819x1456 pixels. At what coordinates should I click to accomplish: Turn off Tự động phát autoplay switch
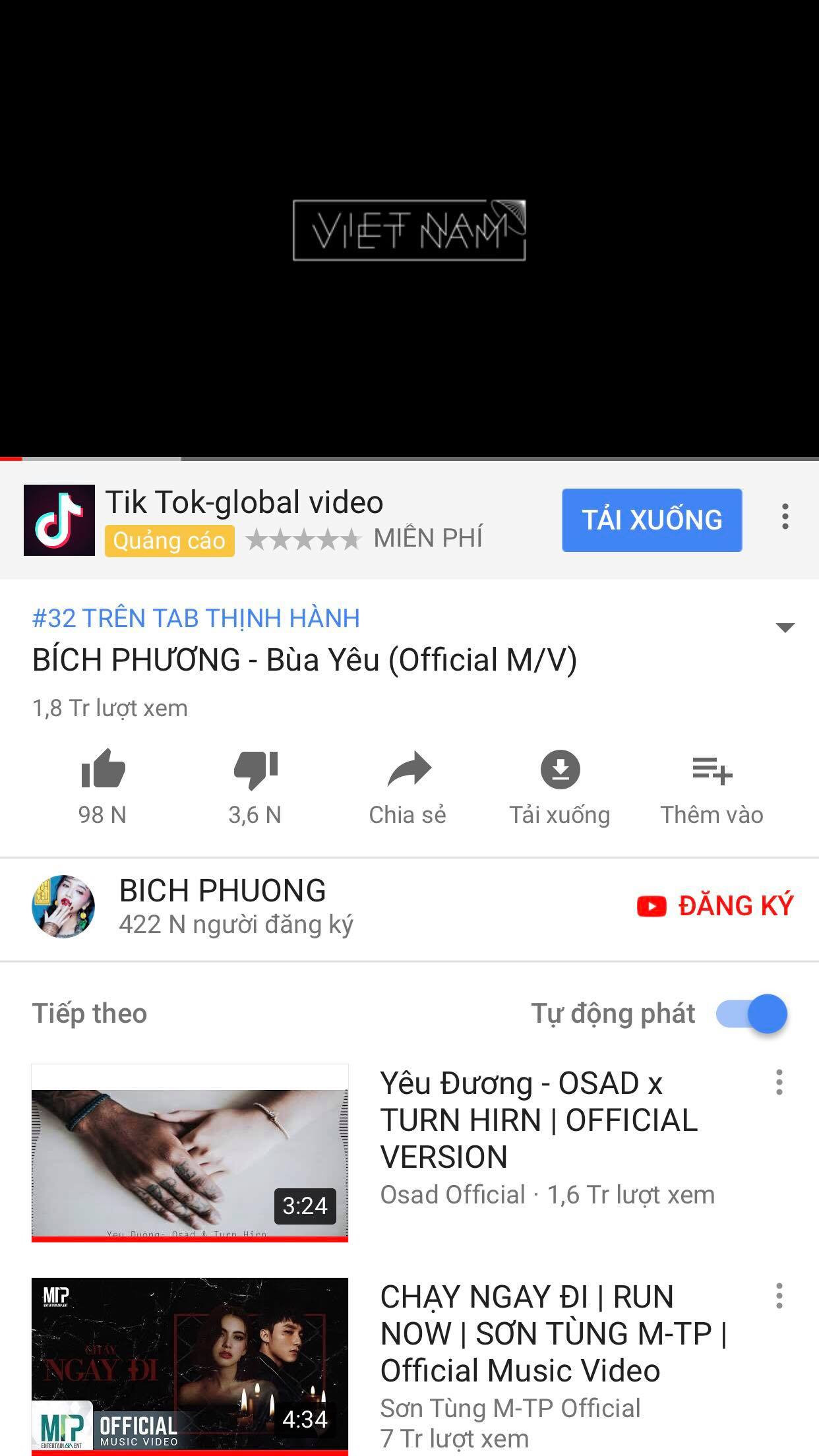(752, 1014)
